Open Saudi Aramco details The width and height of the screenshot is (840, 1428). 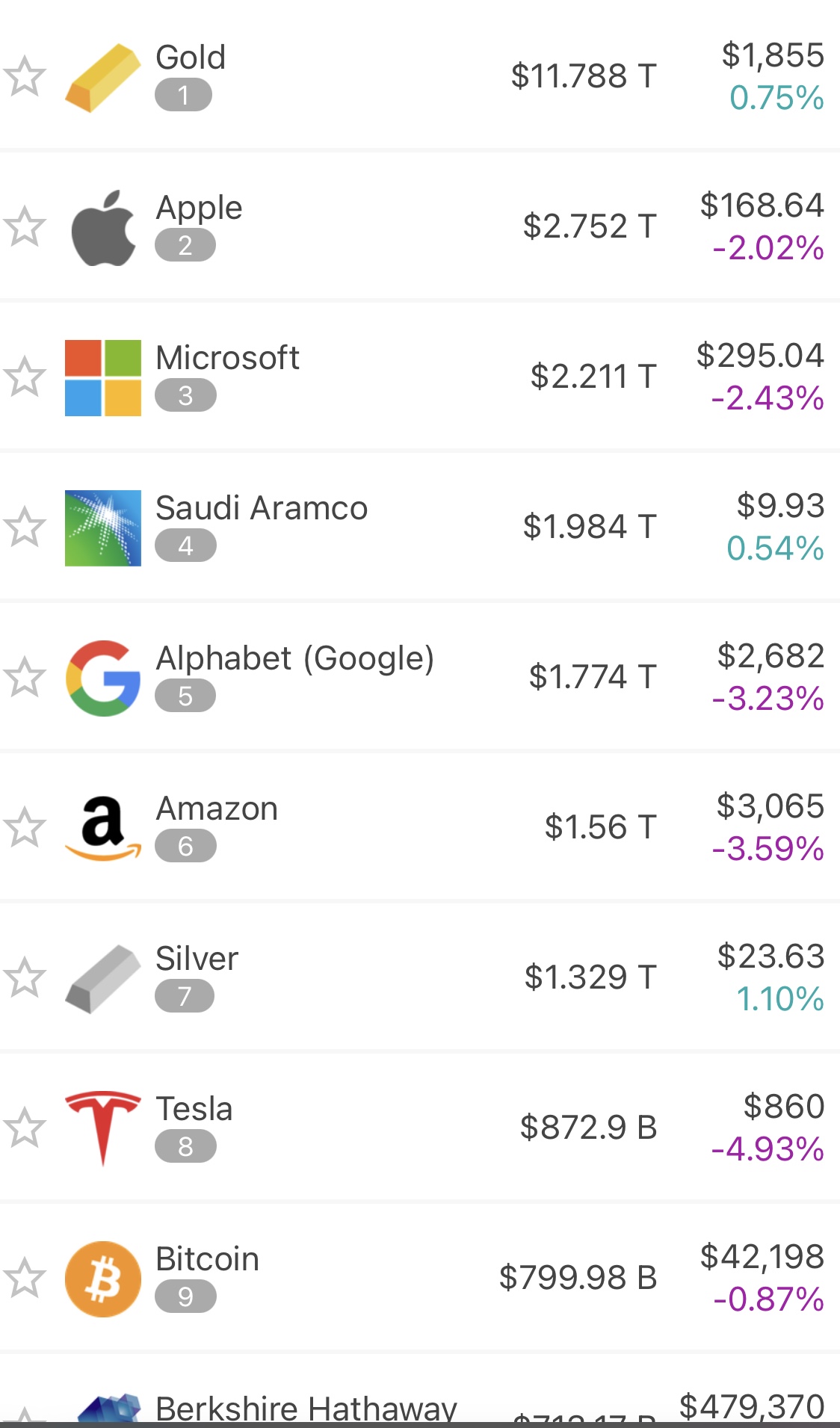coord(420,526)
